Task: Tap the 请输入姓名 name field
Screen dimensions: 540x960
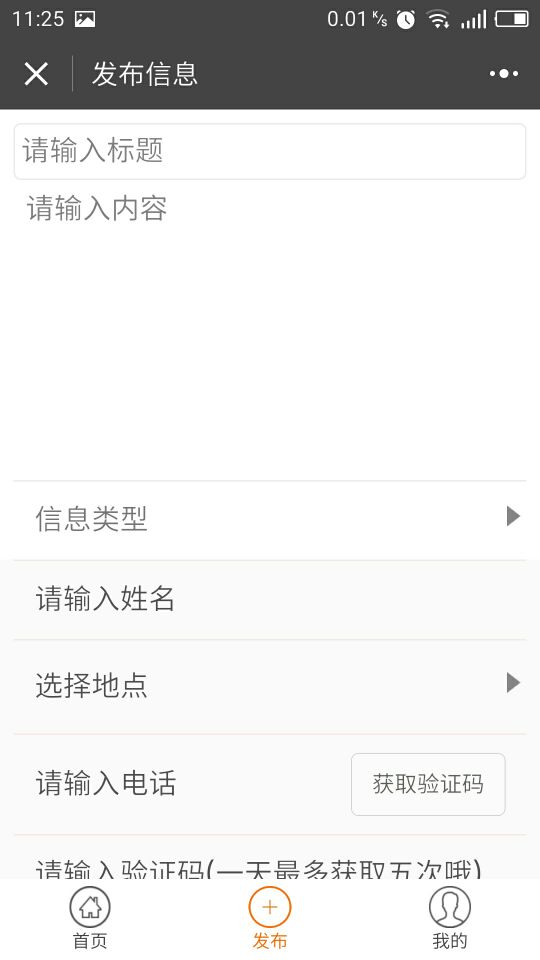Action: point(270,599)
